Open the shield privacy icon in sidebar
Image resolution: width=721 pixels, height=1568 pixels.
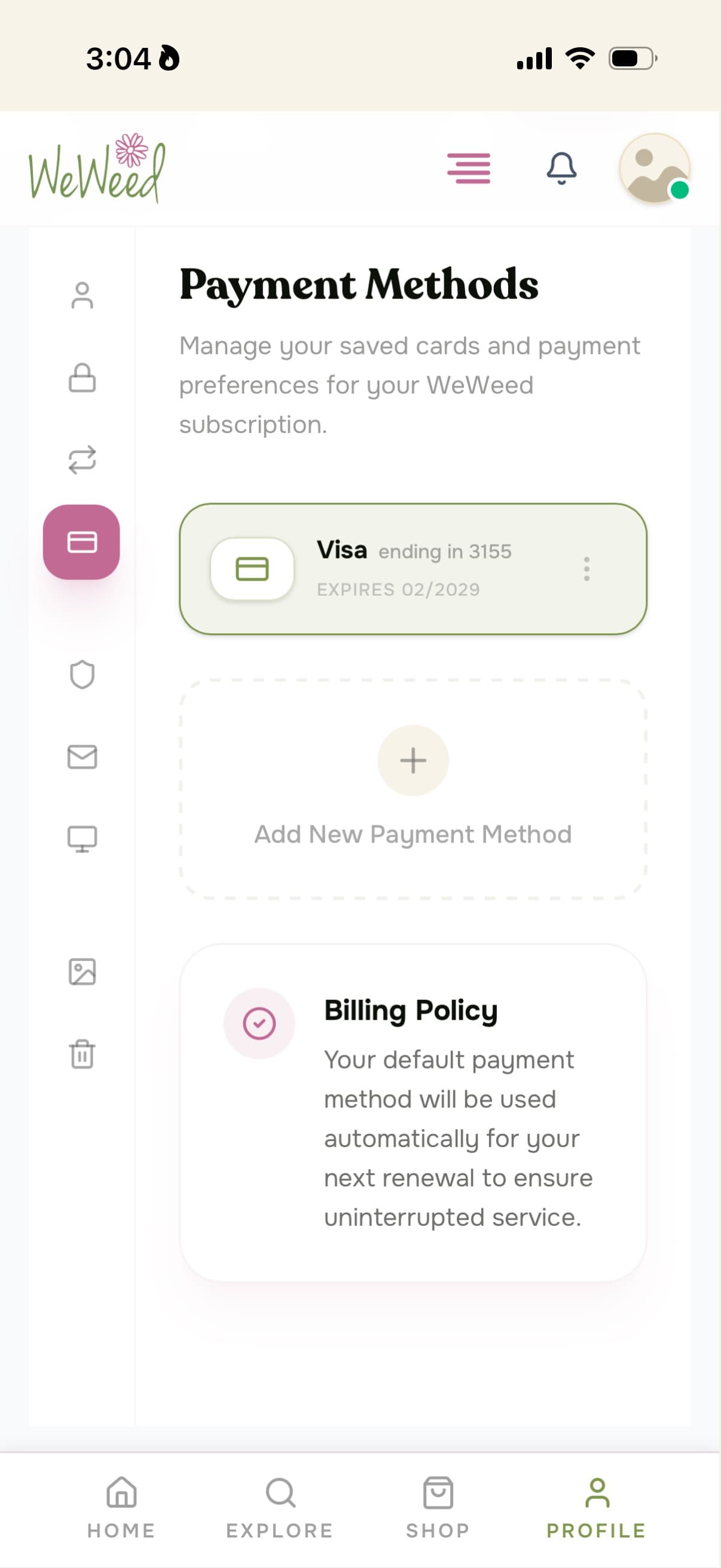[x=82, y=675]
